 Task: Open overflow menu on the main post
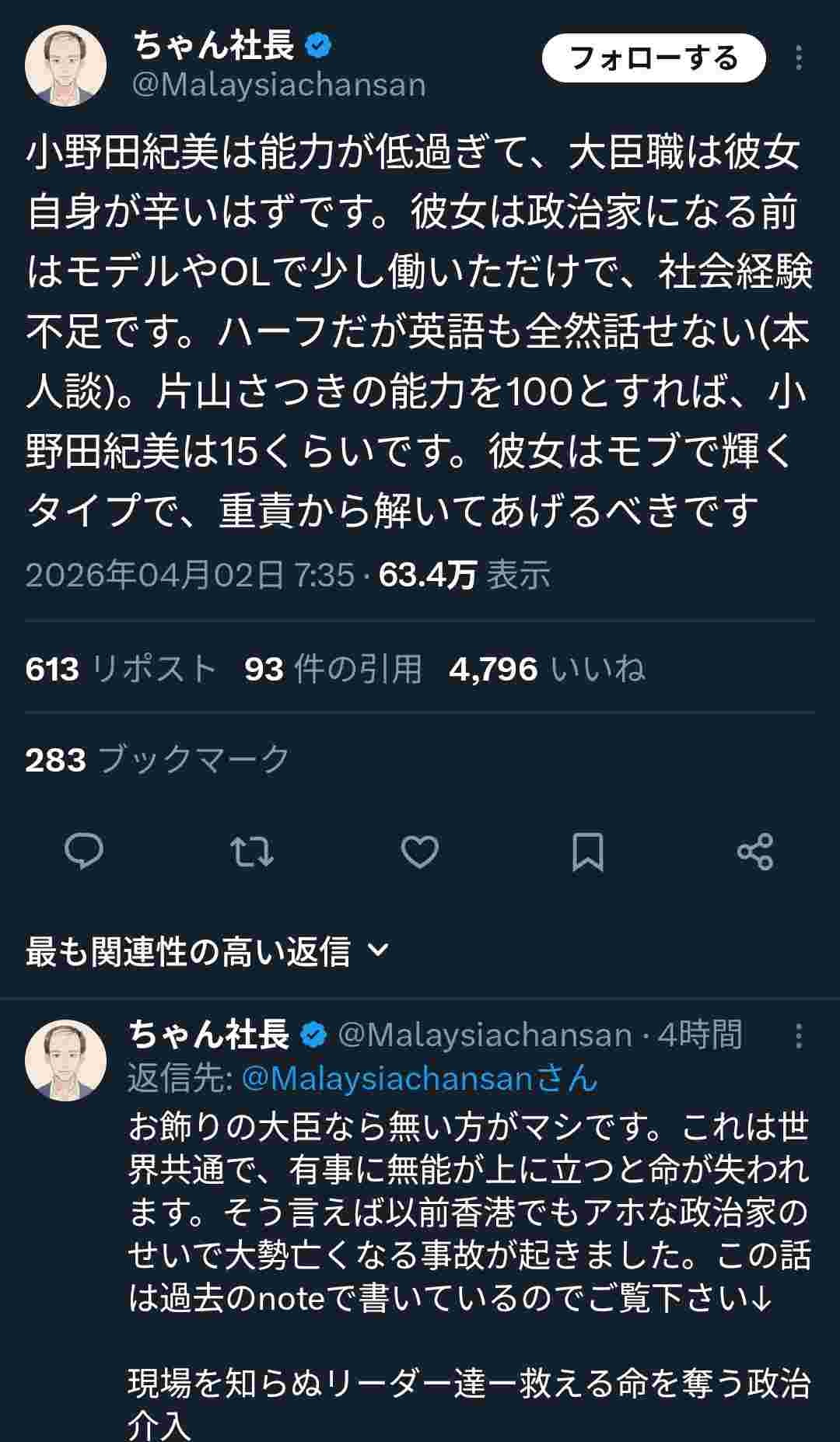[799, 58]
